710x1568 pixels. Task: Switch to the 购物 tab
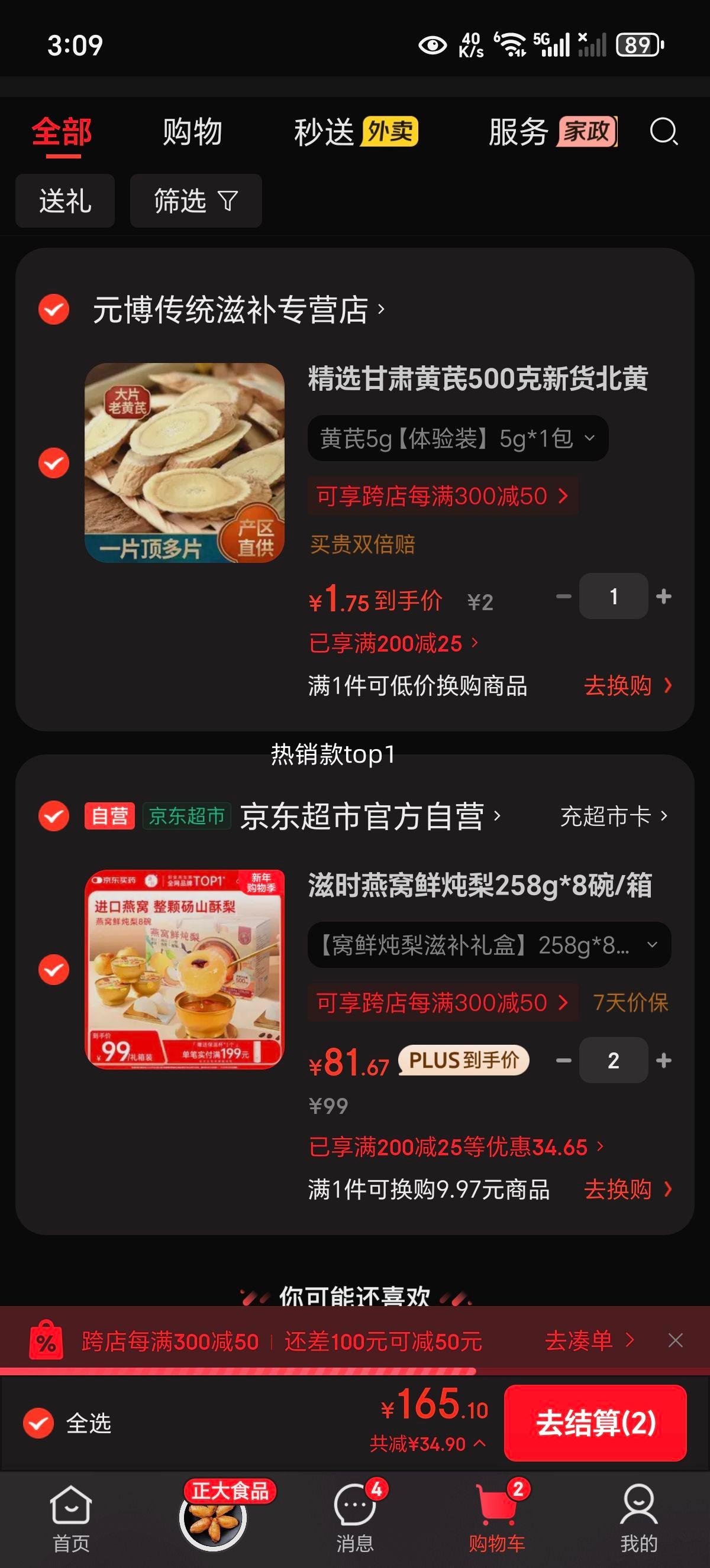(x=191, y=131)
